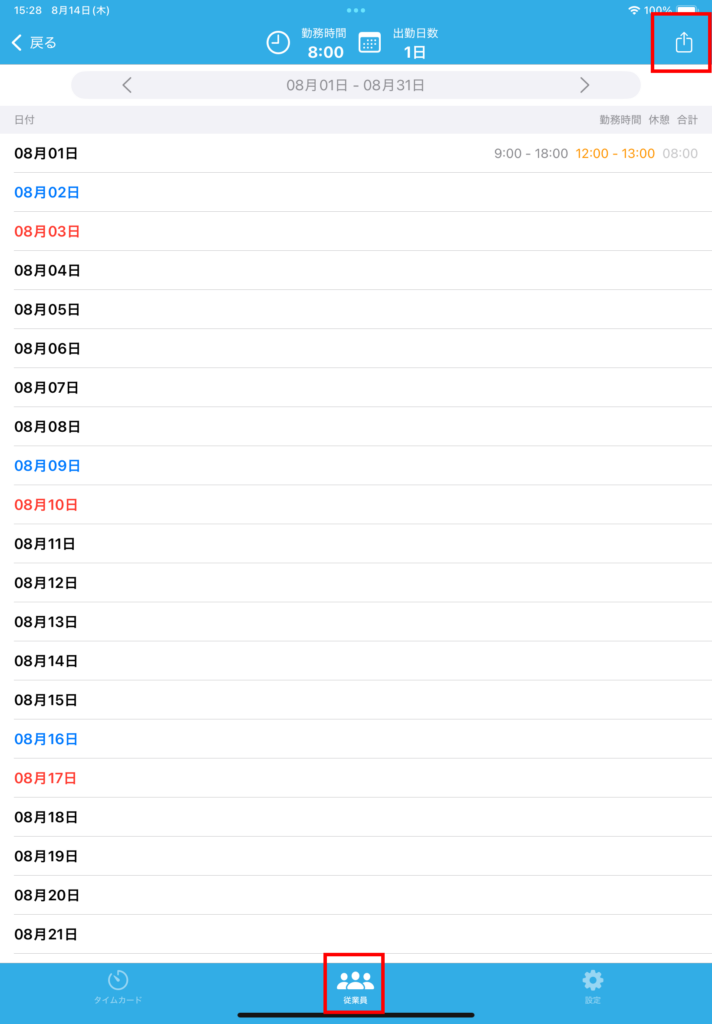Viewport: 712px width, 1024px height.
Task: Open the 08月12日 entry
Action: 355,582
